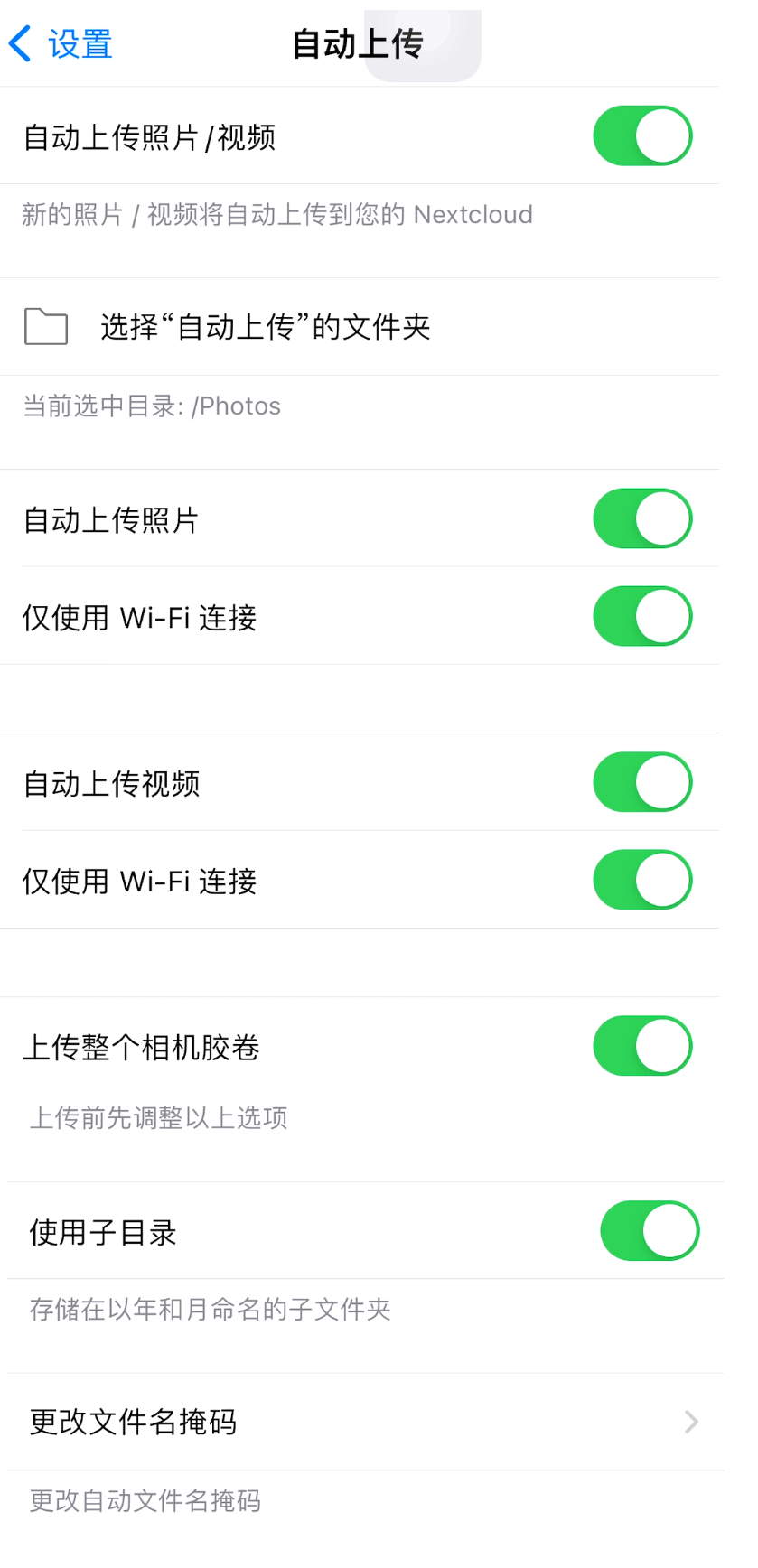Image resolution: width=758 pixels, height=1568 pixels.
Task: Turn off 上传整个相机胶卷
Action: (641, 1047)
